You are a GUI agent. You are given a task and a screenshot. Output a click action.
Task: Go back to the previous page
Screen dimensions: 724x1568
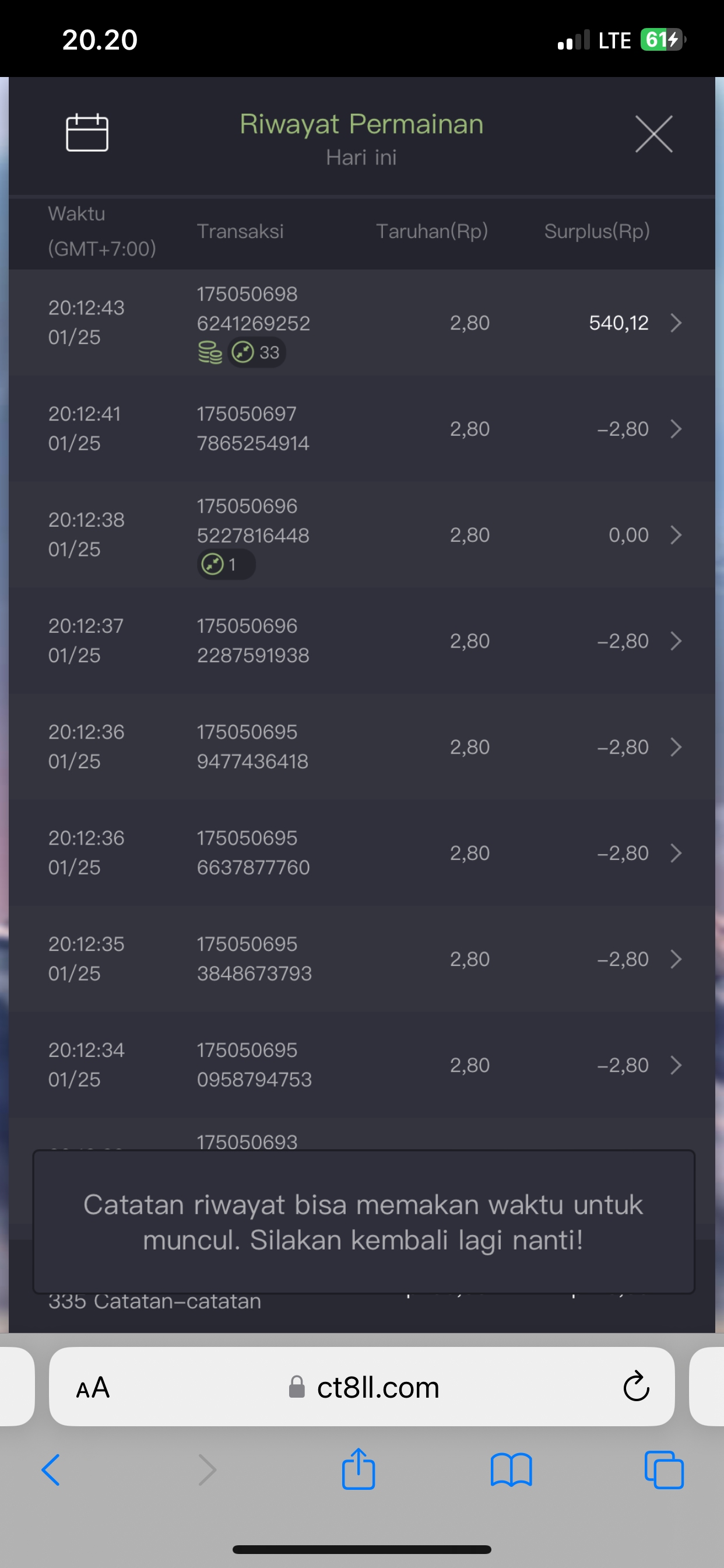coord(51,1470)
